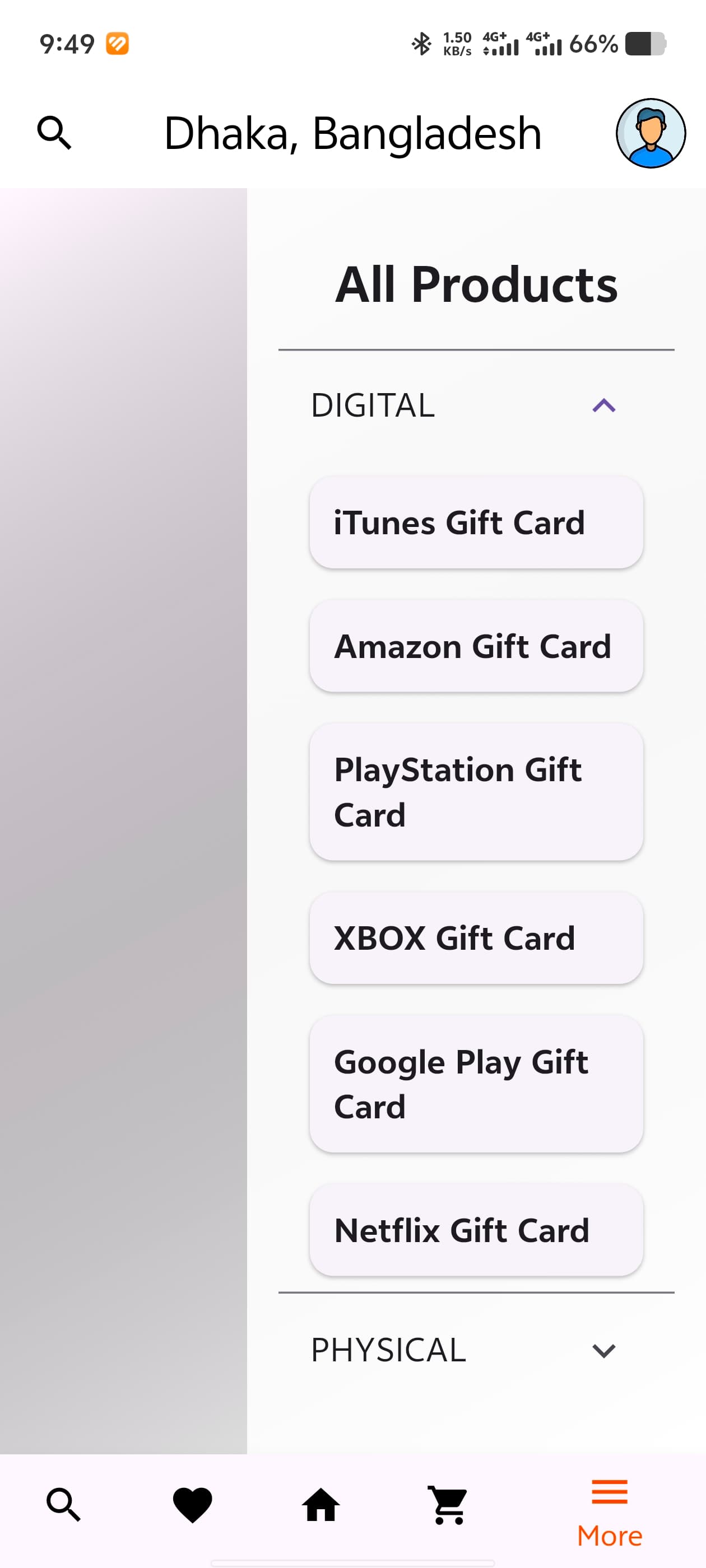Open PlayStation Gift Card
Screen dimensions: 706x1568
(x=476, y=792)
